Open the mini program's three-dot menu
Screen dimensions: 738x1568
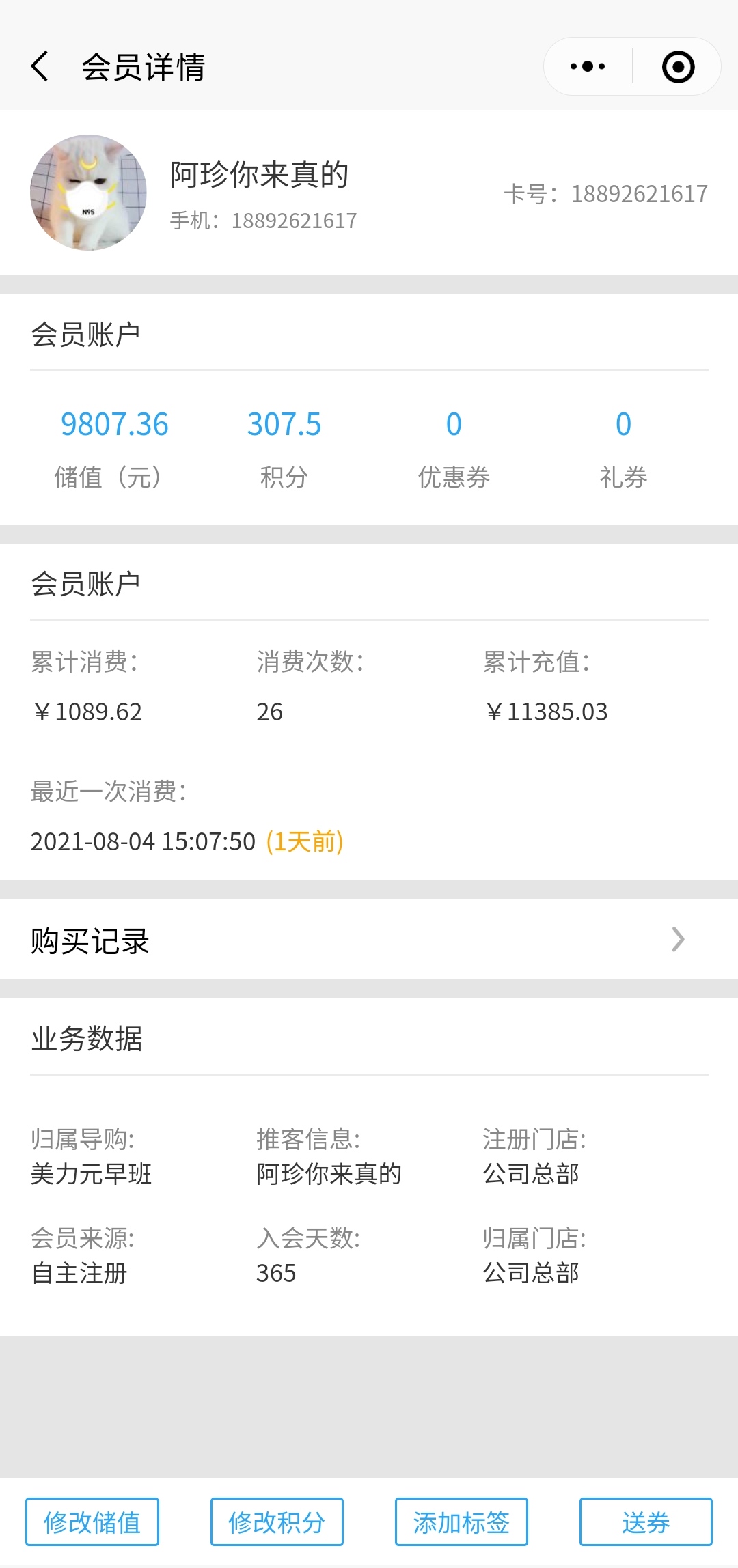click(x=588, y=66)
